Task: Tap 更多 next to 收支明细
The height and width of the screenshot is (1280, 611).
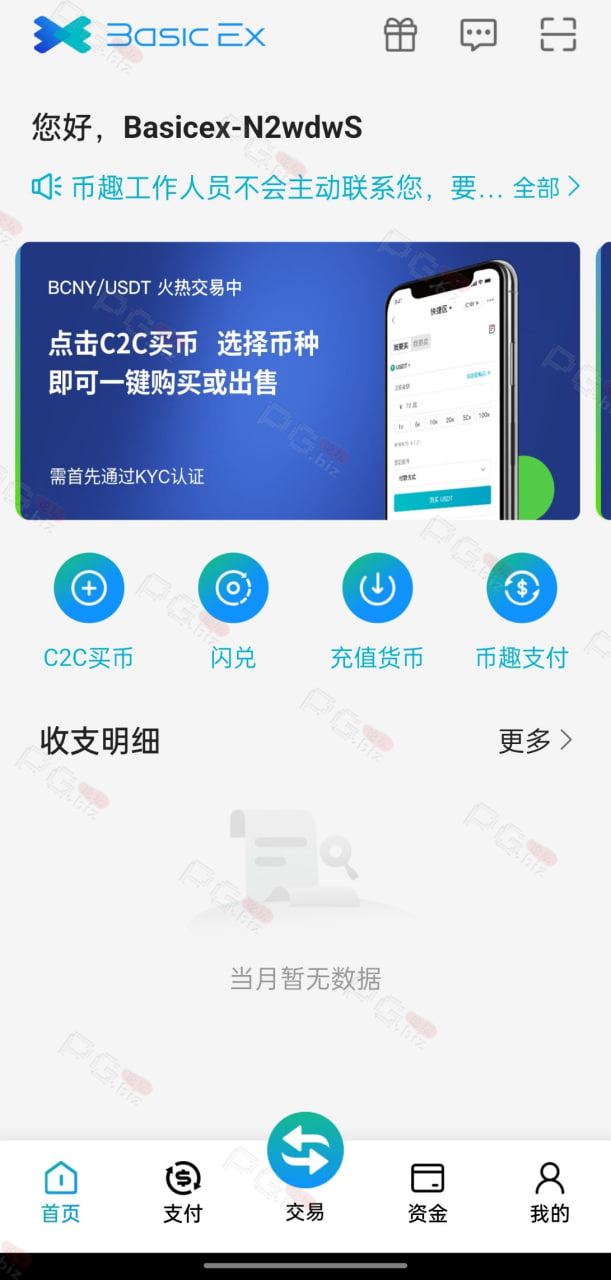Action: coord(535,741)
